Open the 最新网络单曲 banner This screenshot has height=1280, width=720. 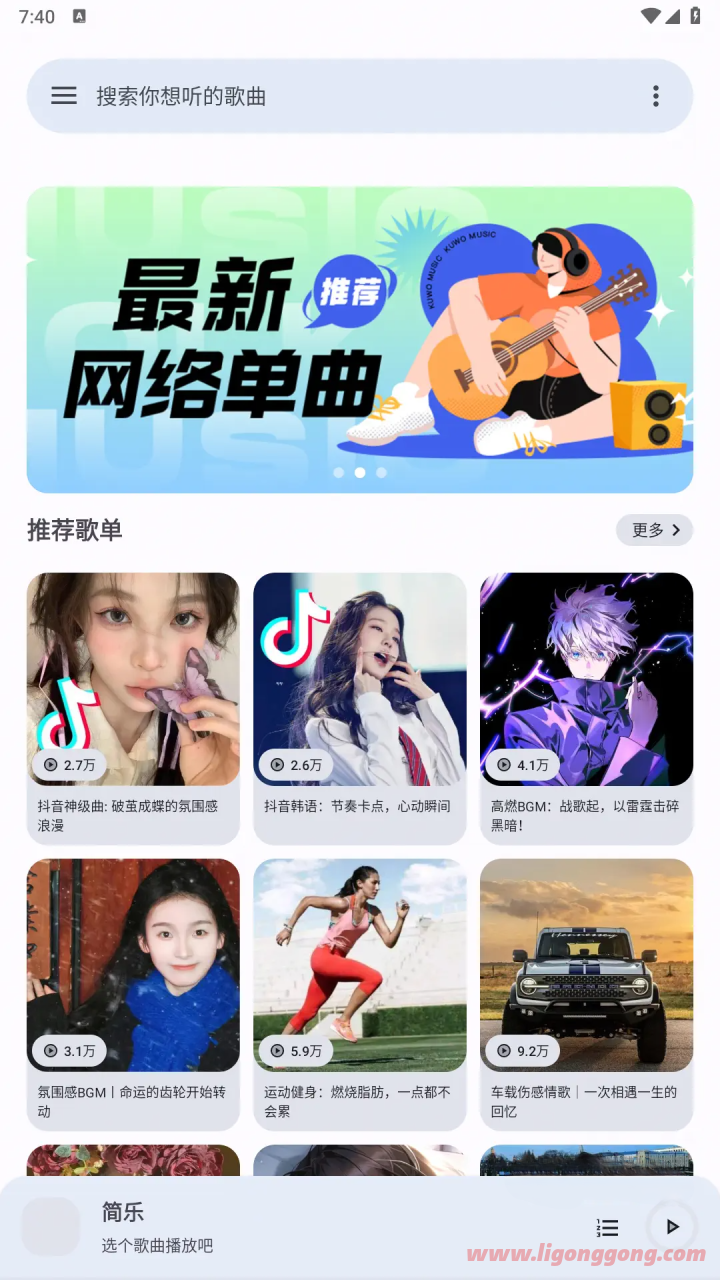(360, 340)
